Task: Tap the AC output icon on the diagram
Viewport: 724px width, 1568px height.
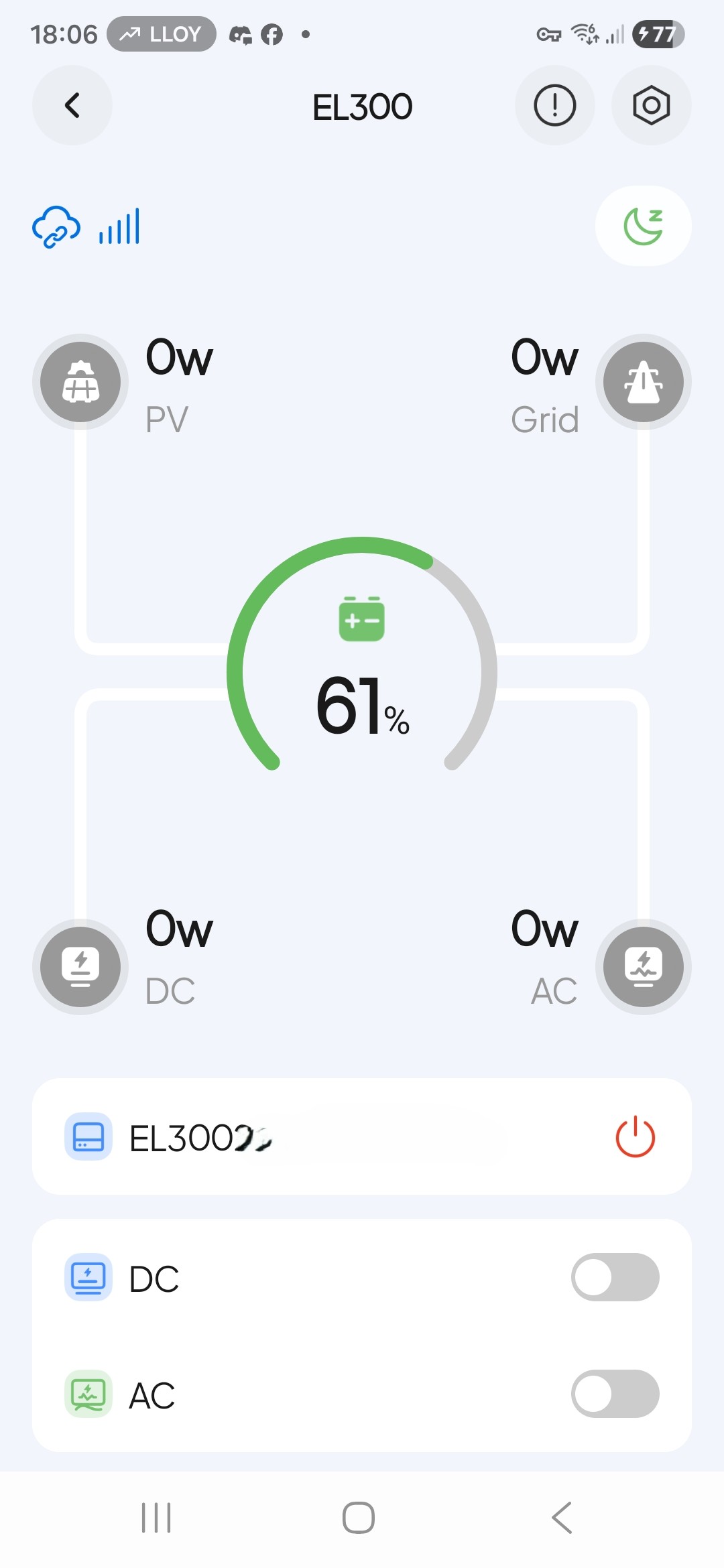Action: point(643,967)
